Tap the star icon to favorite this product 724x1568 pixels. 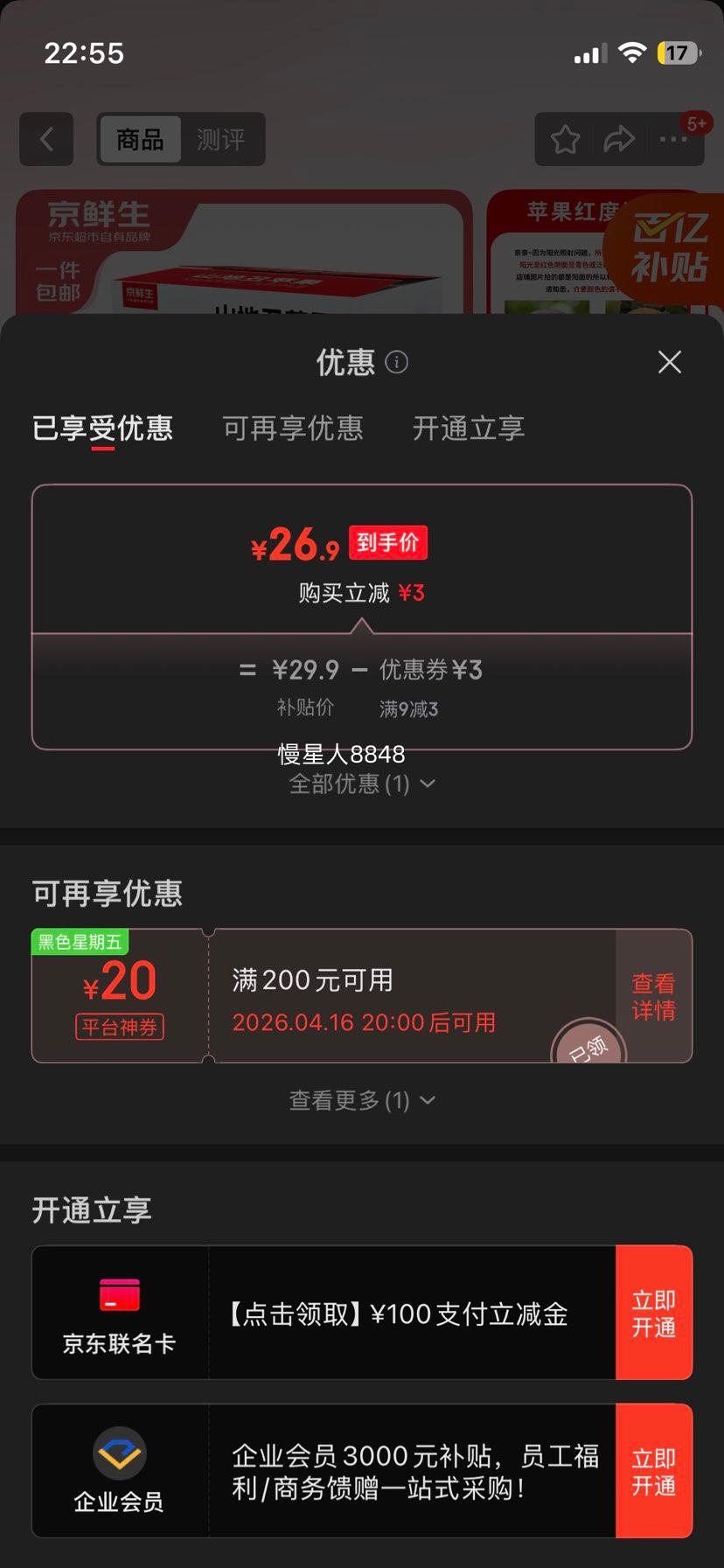(x=564, y=140)
